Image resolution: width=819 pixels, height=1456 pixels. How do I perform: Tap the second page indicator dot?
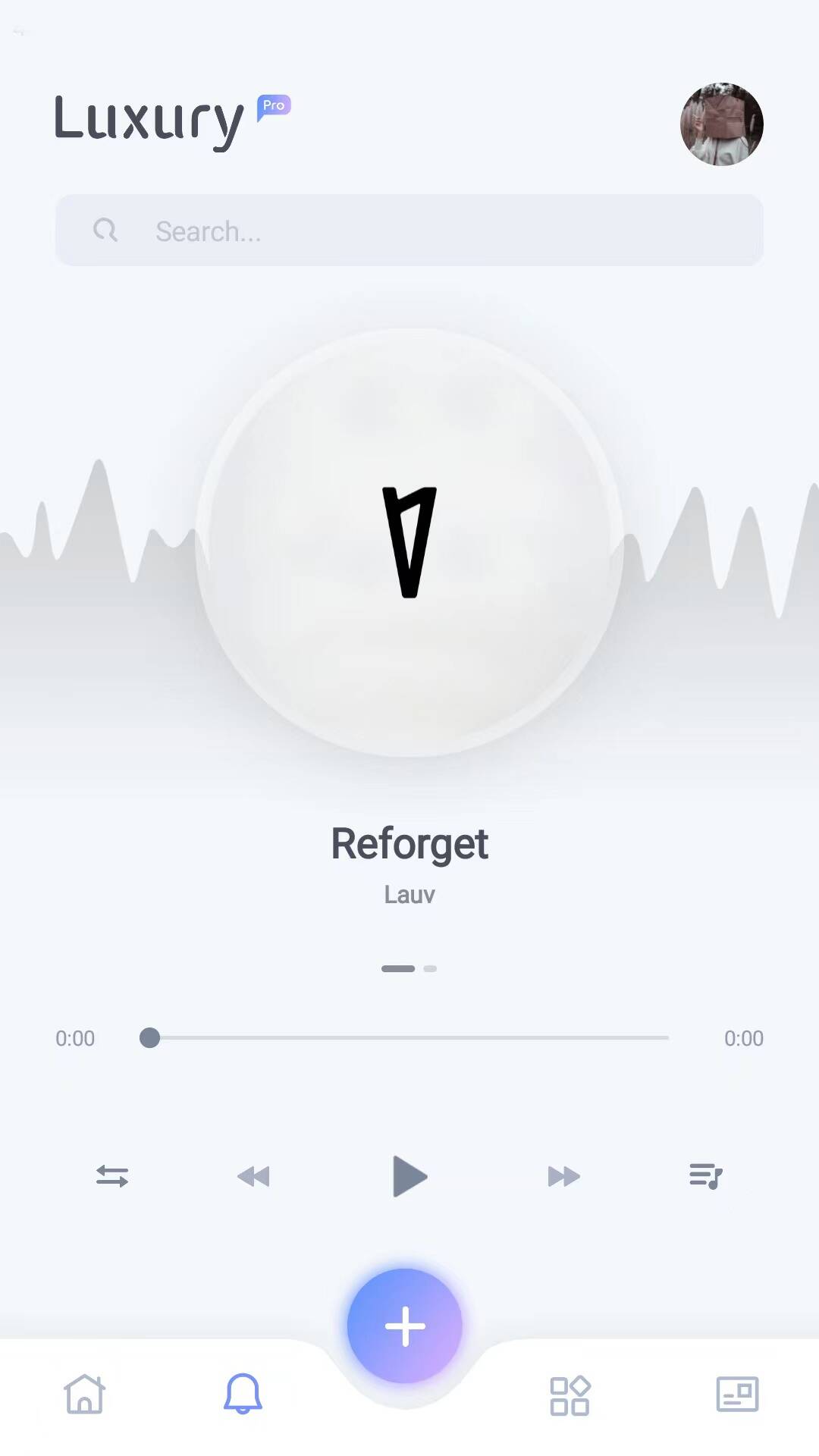pos(430,968)
